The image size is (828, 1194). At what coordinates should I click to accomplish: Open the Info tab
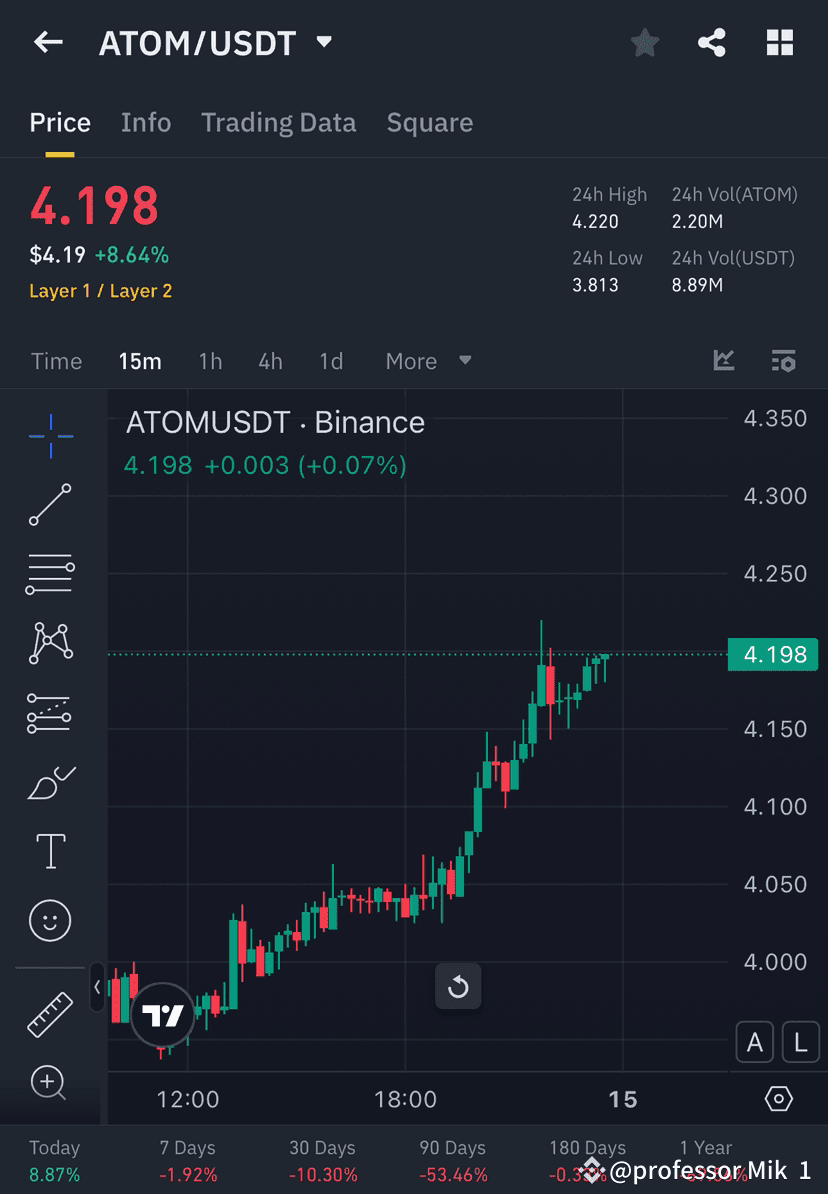[x=146, y=122]
